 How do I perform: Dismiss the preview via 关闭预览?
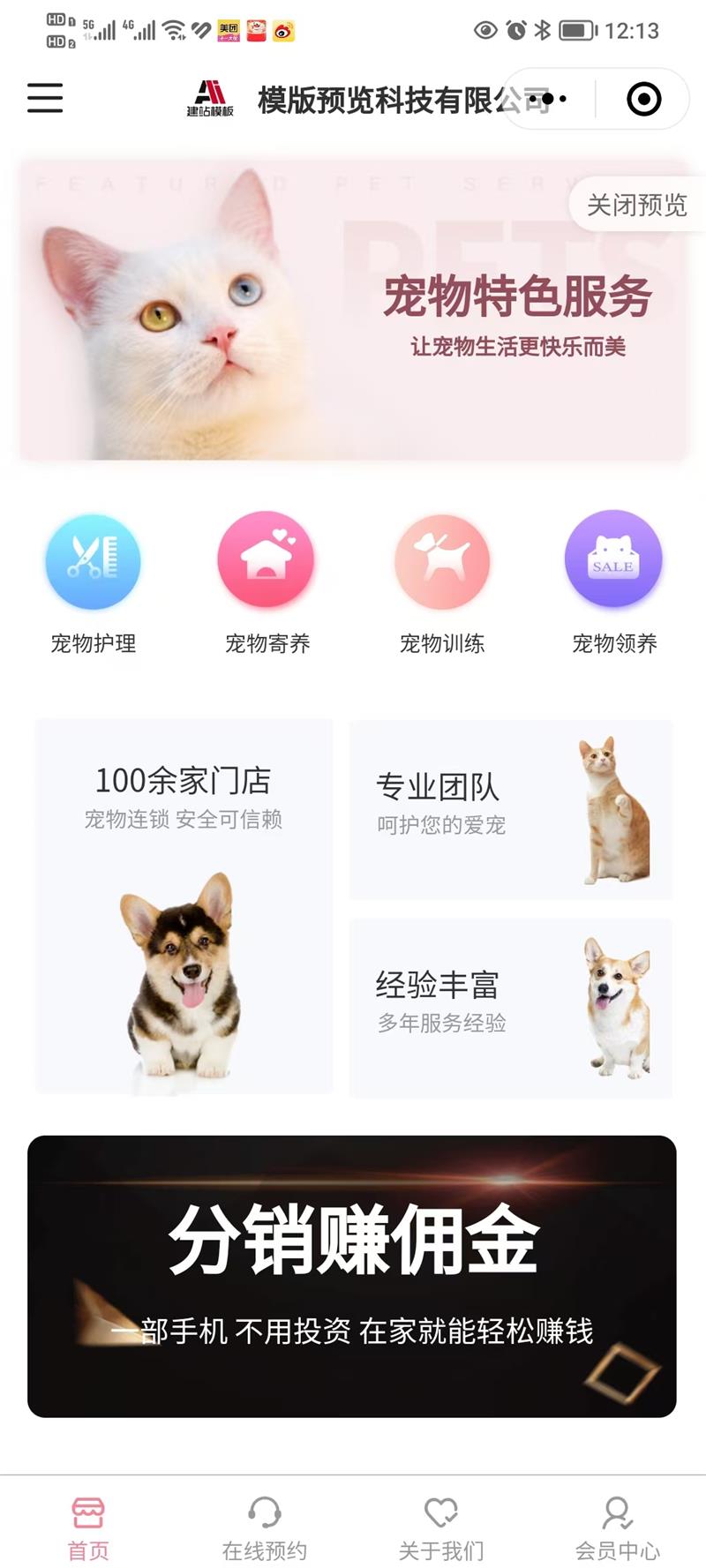(636, 206)
